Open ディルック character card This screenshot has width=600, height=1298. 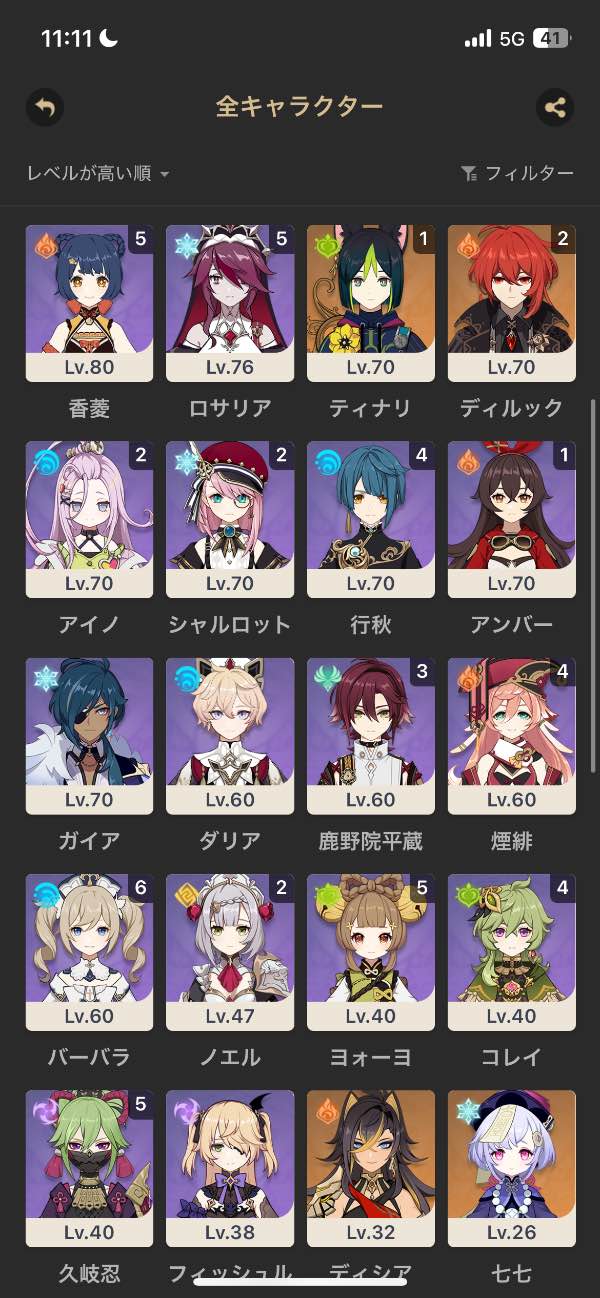tap(512, 302)
